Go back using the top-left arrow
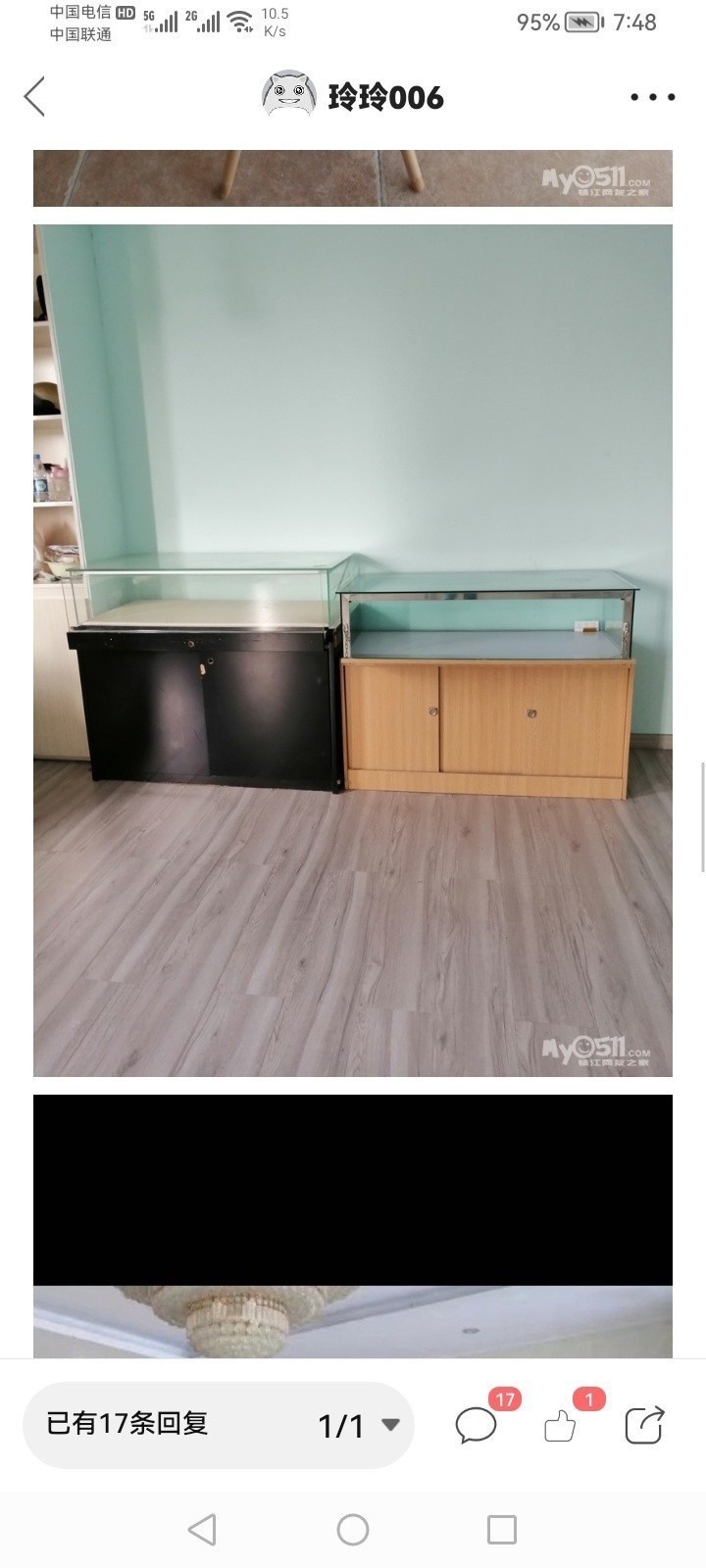Screen dimensions: 706x1568 tap(34, 97)
